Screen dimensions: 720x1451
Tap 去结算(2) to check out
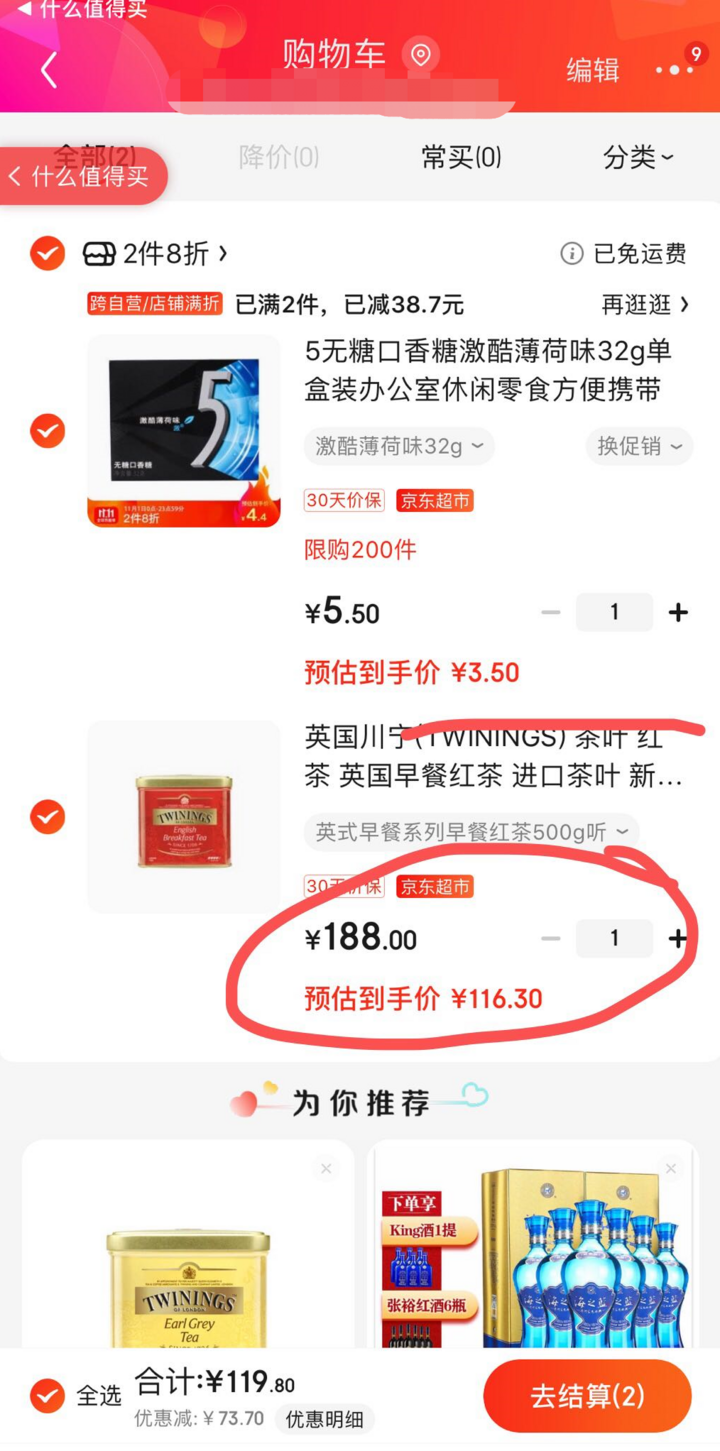(588, 1396)
